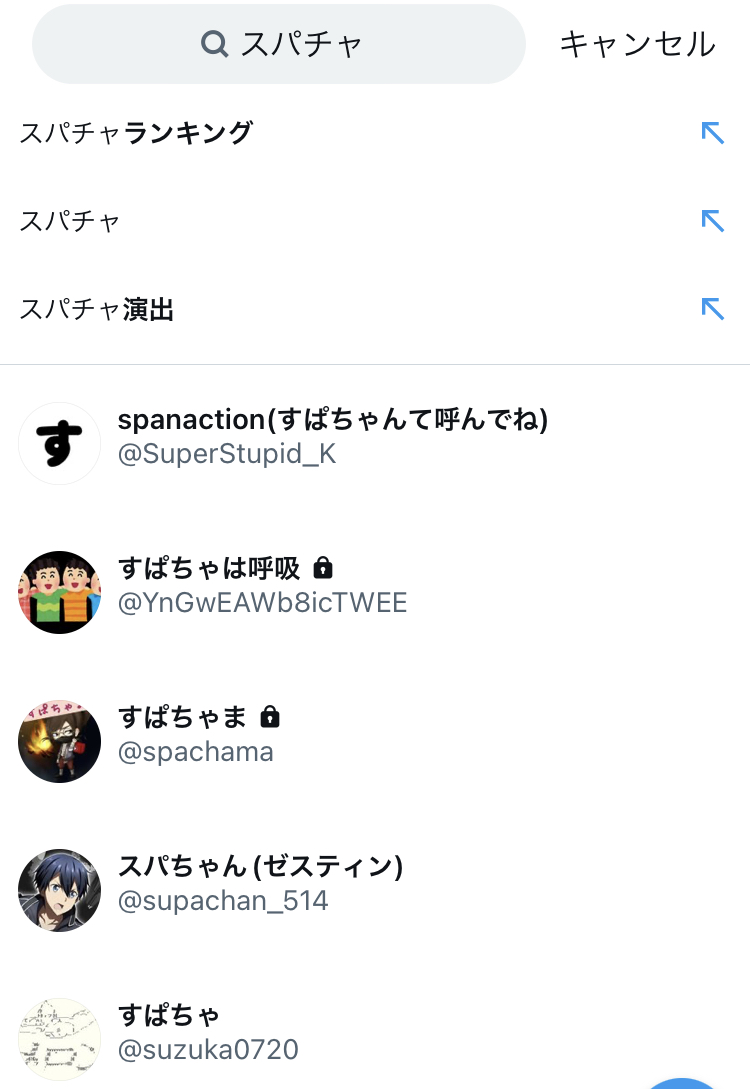The height and width of the screenshot is (1089, 750).
Task: Tap the search field containing スパチャ
Action: coord(279,44)
